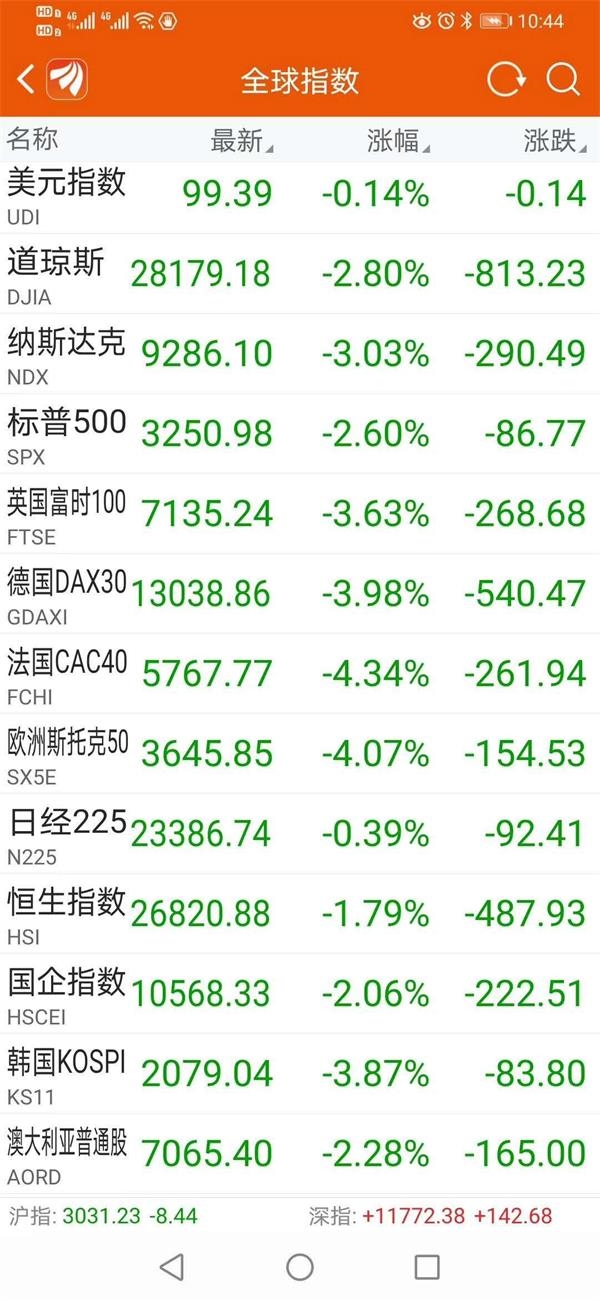The width and height of the screenshot is (600, 1300).
Task: Open the search magnifier icon
Action: (x=563, y=80)
